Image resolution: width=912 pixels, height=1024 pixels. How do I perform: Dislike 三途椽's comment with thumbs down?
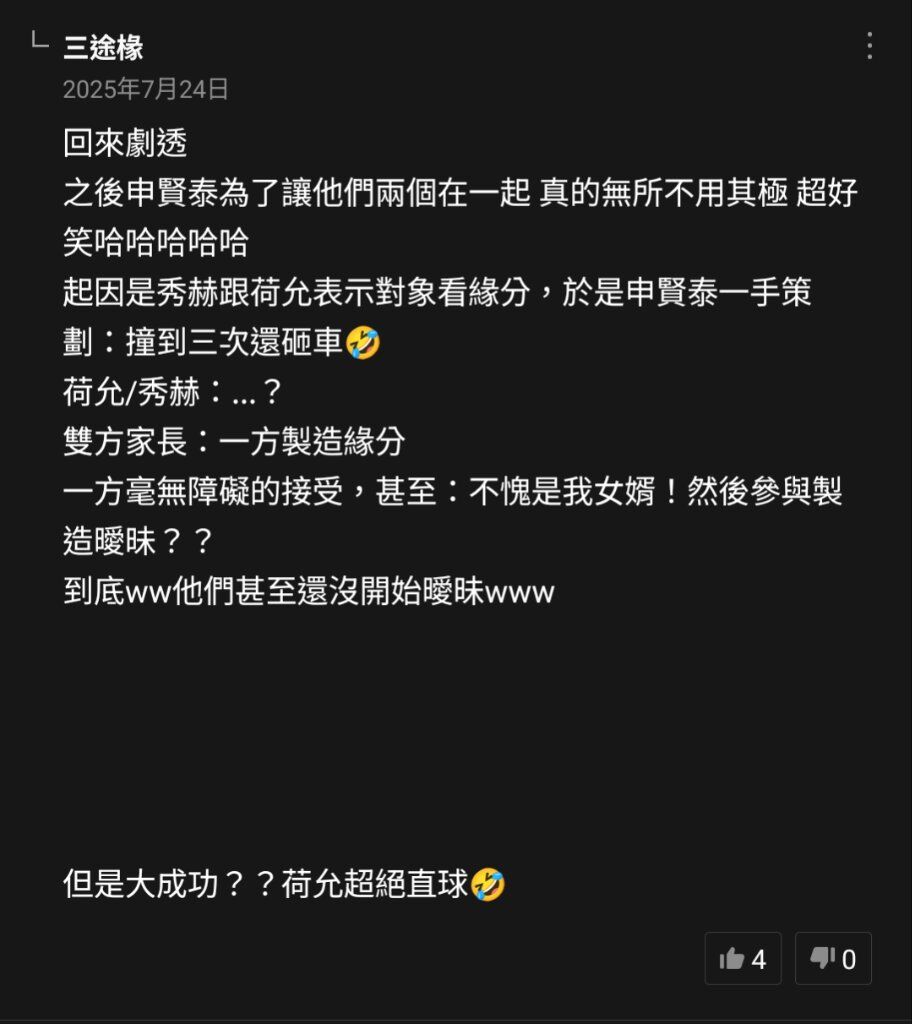(x=832, y=959)
